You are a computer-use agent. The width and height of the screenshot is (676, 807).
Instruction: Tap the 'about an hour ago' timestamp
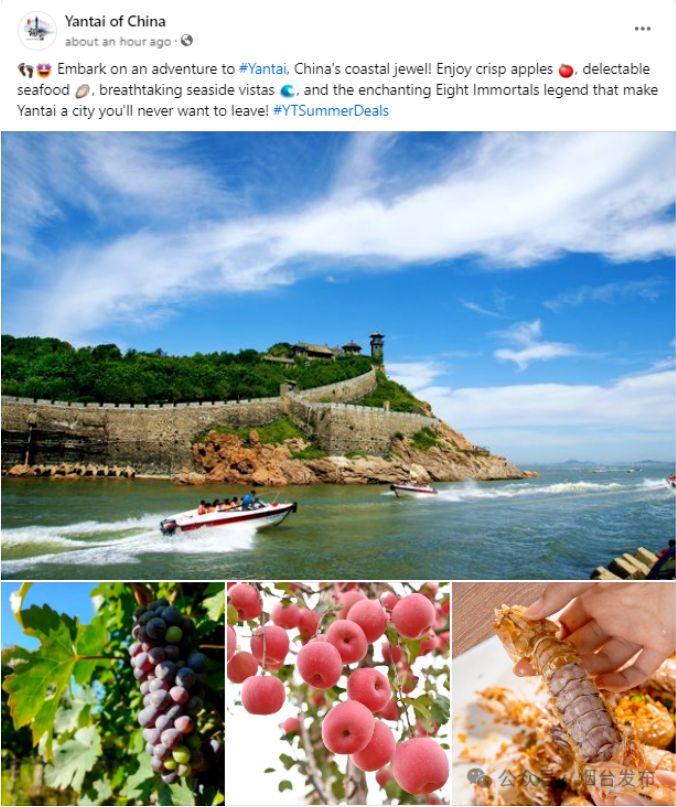point(118,42)
